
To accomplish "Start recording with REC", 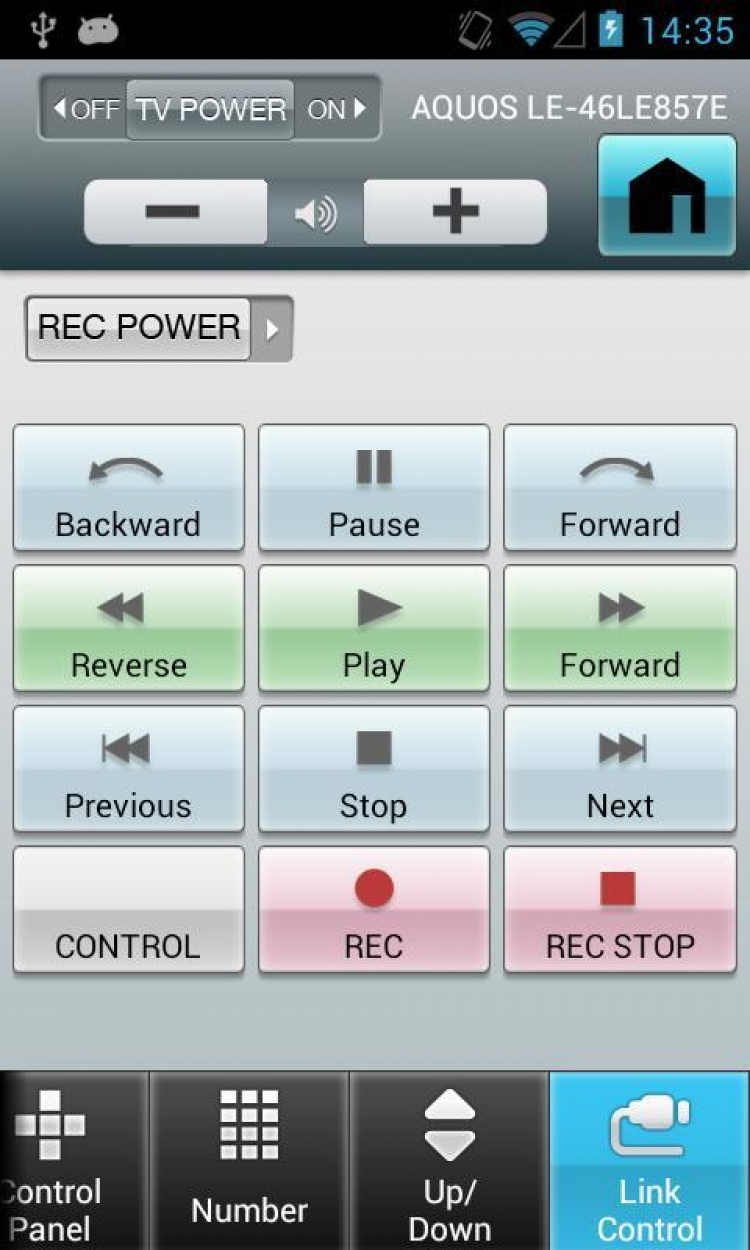I will (x=374, y=910).
